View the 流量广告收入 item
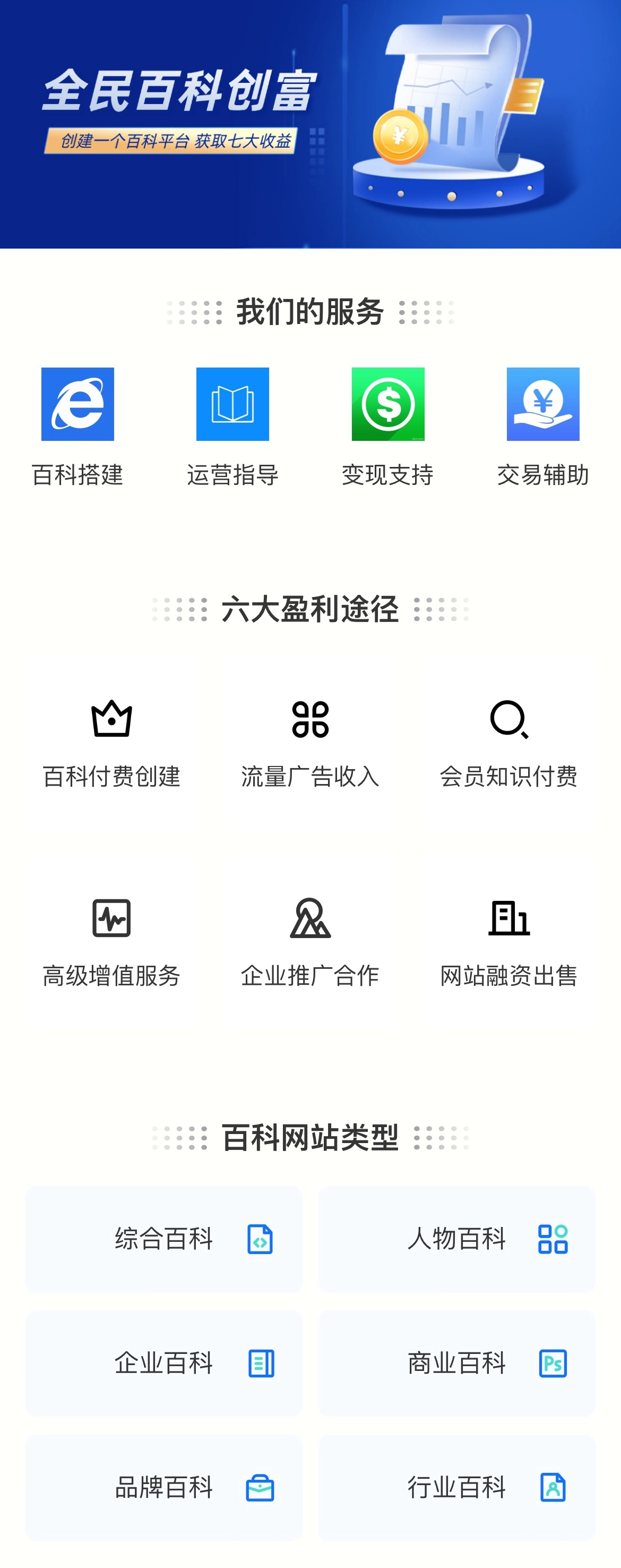 coord(310,744)
